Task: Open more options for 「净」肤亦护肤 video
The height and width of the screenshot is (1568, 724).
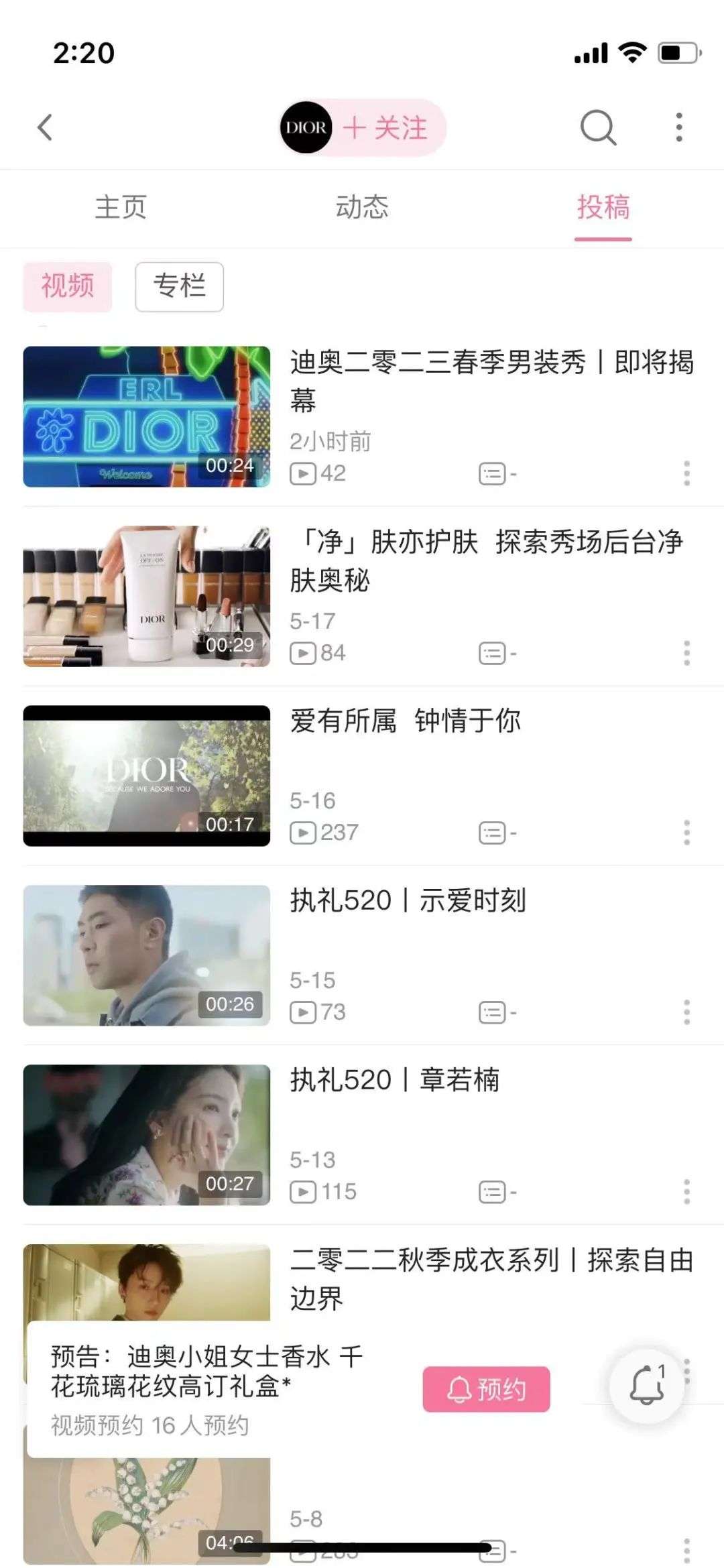Action: click(x=686, y=653)
